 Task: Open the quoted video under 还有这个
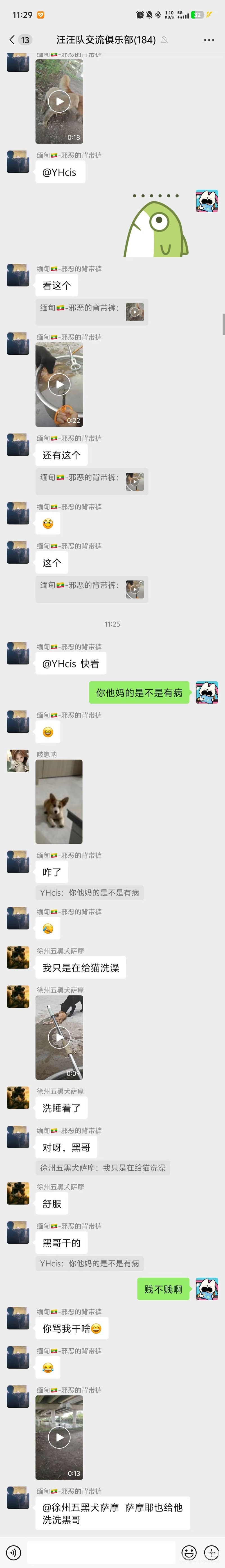135,481
